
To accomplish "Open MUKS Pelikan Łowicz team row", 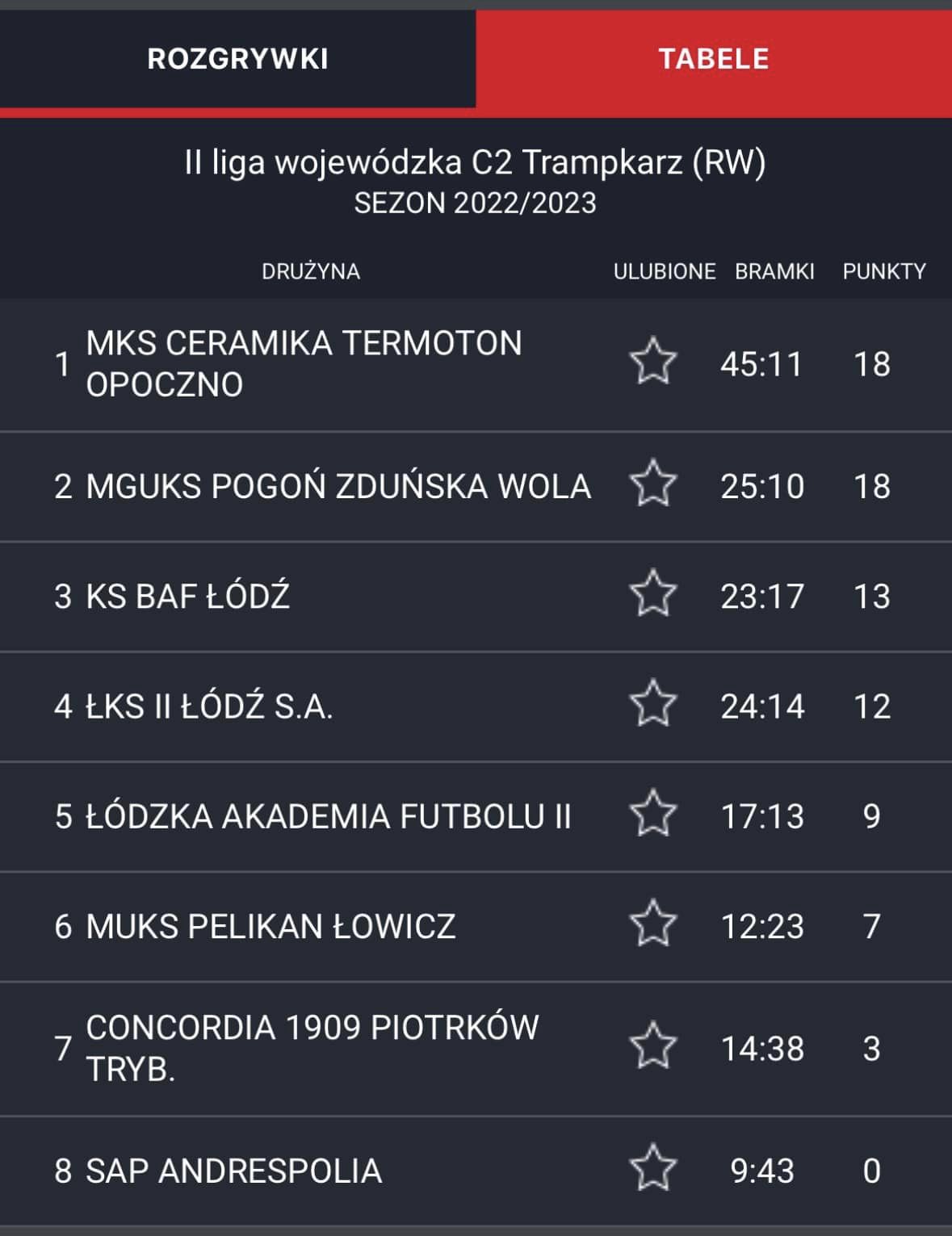I will 476,927.
